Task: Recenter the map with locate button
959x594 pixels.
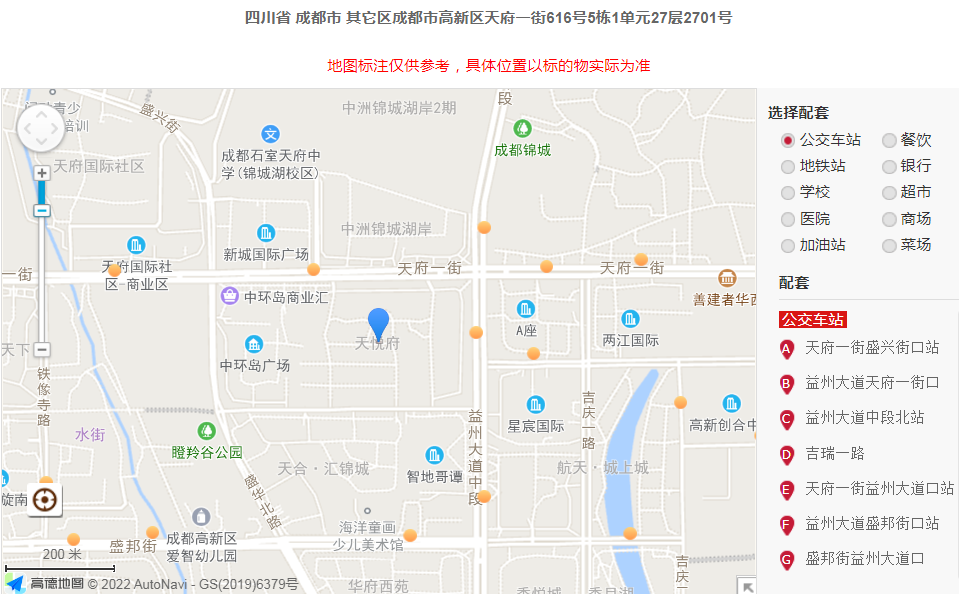Action: point(44,499)
